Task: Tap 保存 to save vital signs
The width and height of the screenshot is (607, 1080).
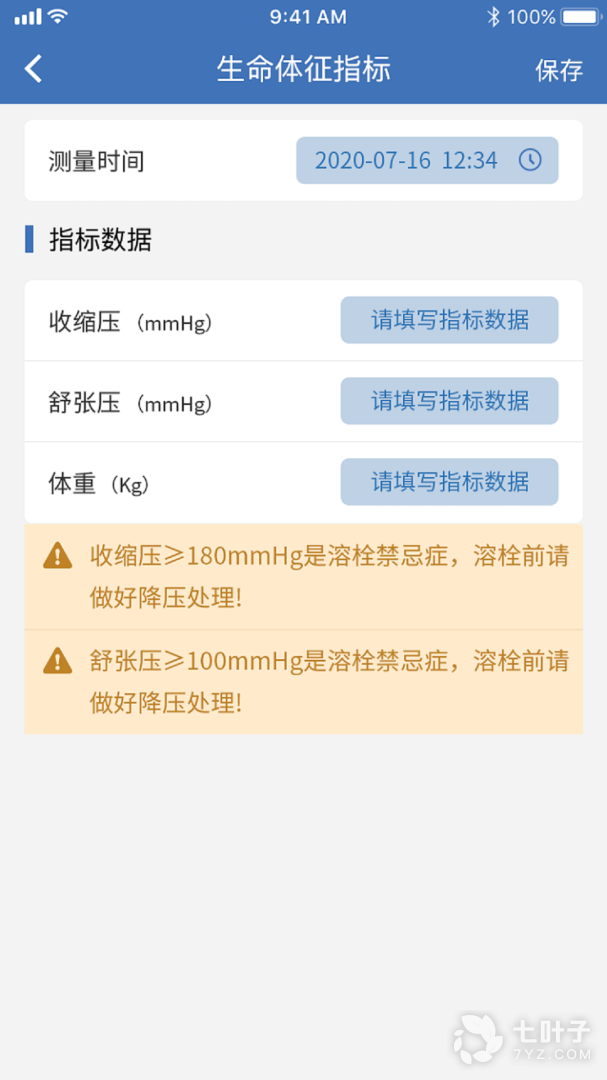Action: (559, 70)
